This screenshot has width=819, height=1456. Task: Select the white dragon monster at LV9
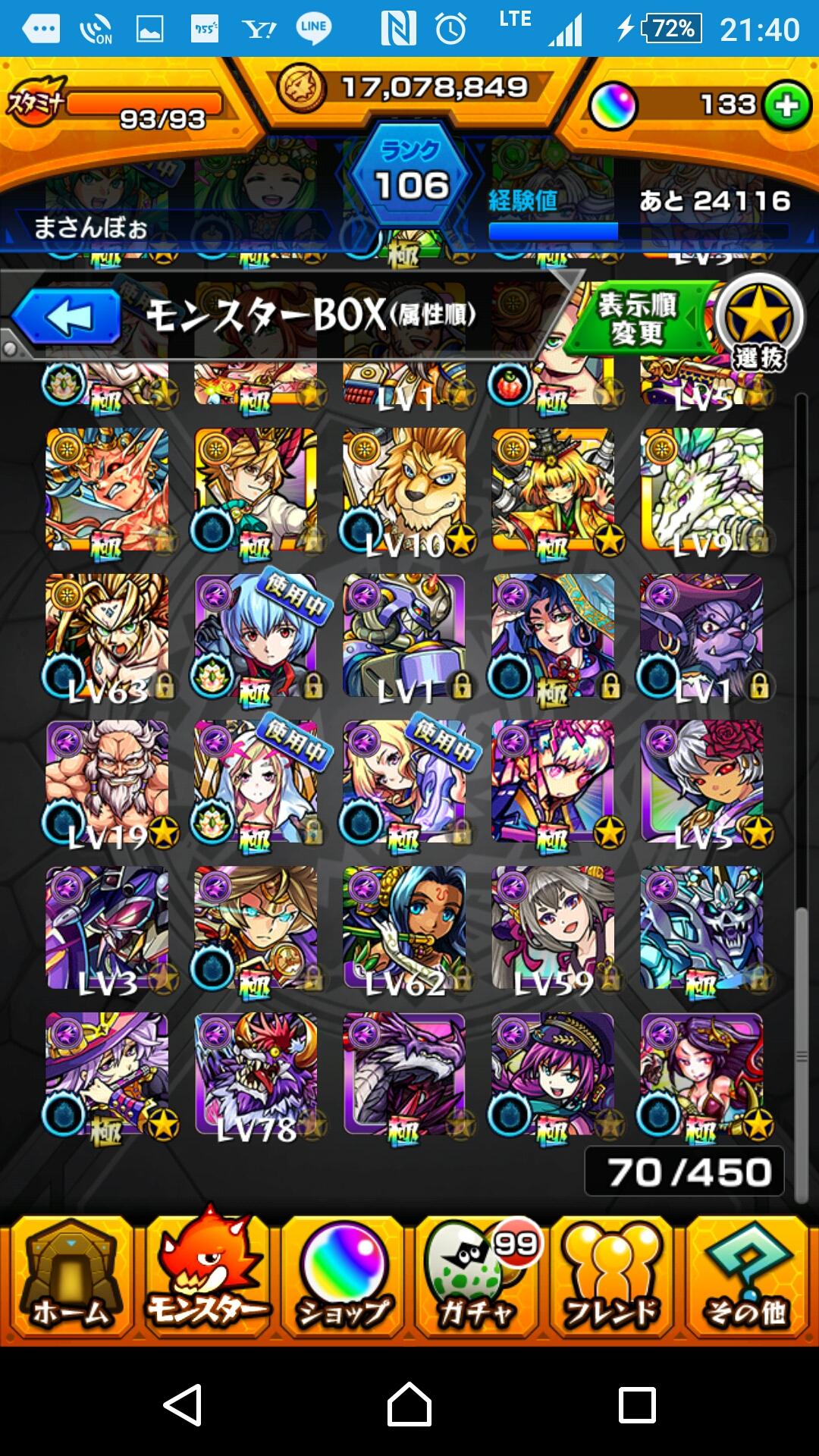702,489
